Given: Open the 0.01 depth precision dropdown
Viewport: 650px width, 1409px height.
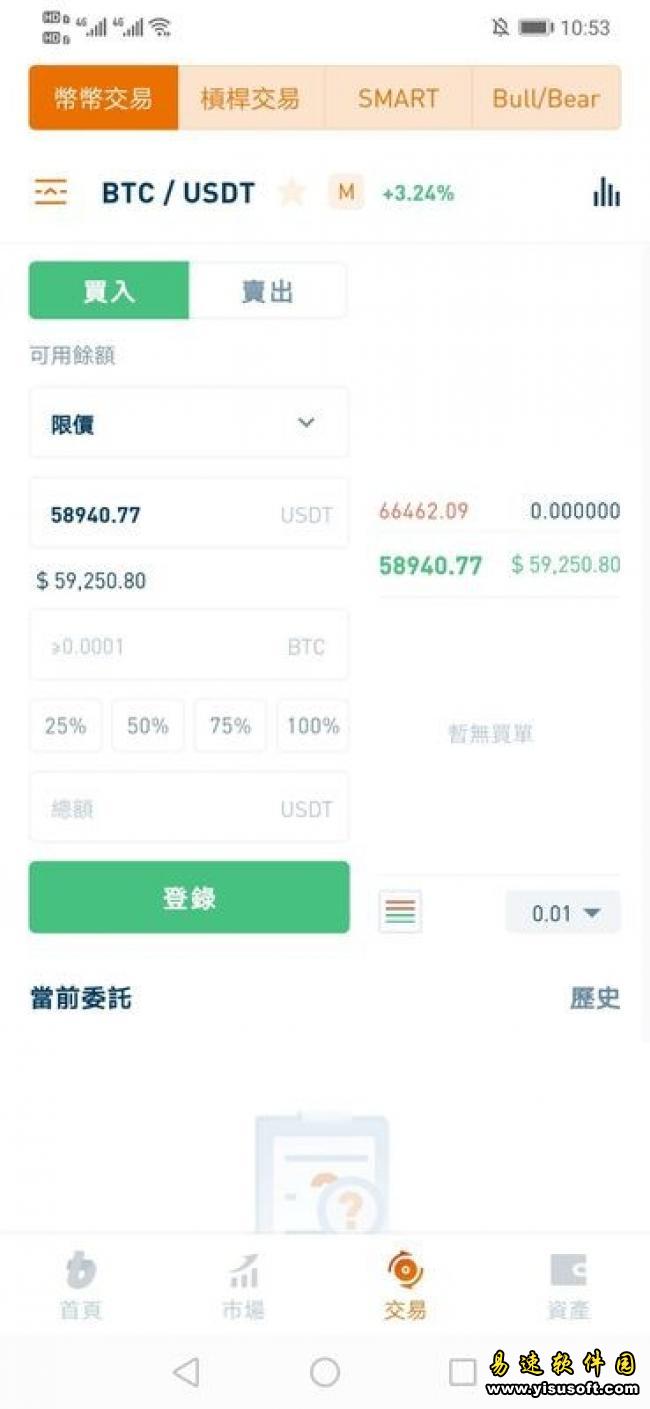Looking at the screenshot, I should point(564,913).
